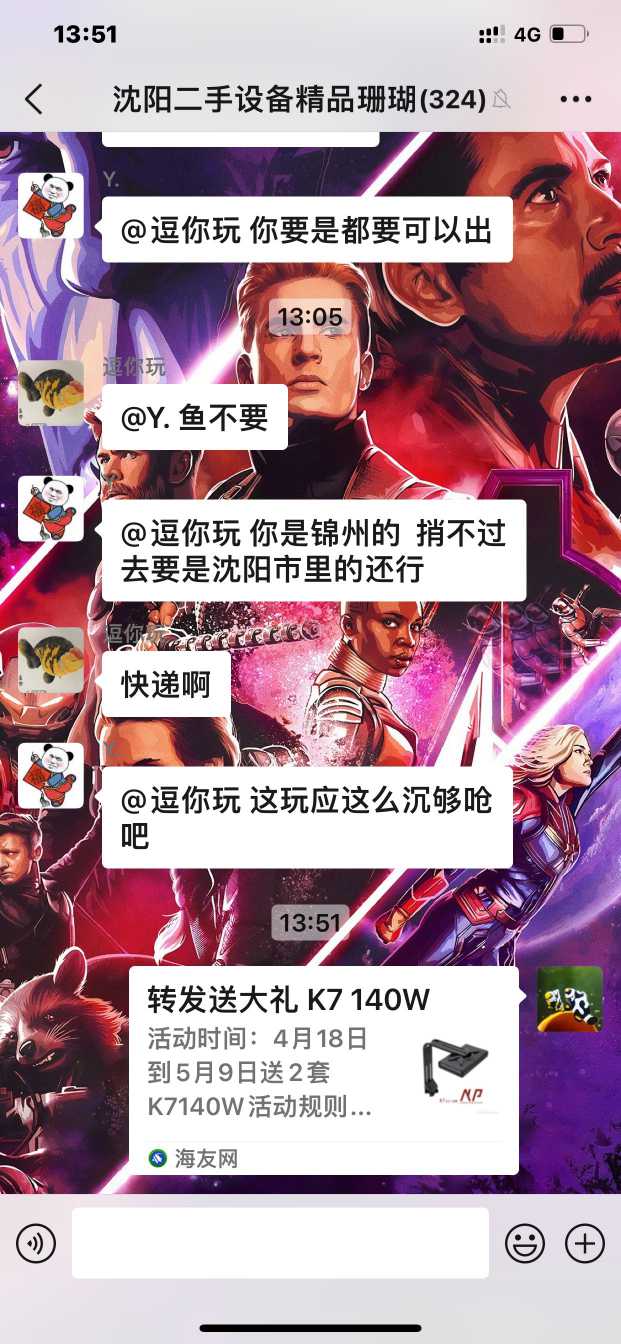Open my own avatar beside the shared card
The image size is (621, 1344).
(x=570, y=999)
